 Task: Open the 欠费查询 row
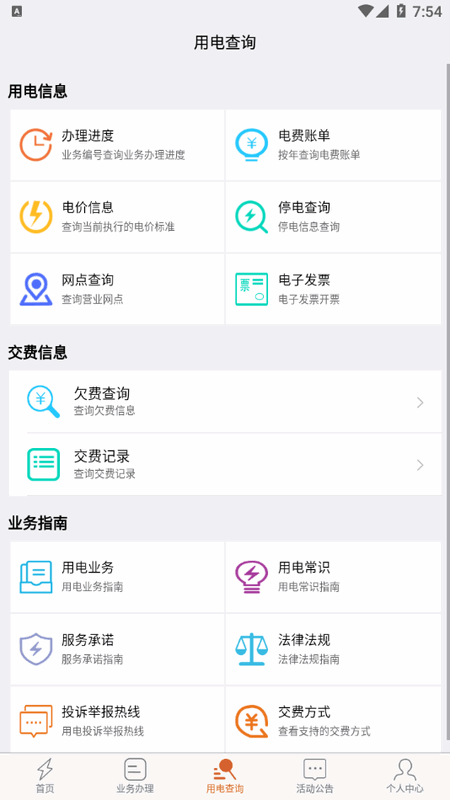225,402
